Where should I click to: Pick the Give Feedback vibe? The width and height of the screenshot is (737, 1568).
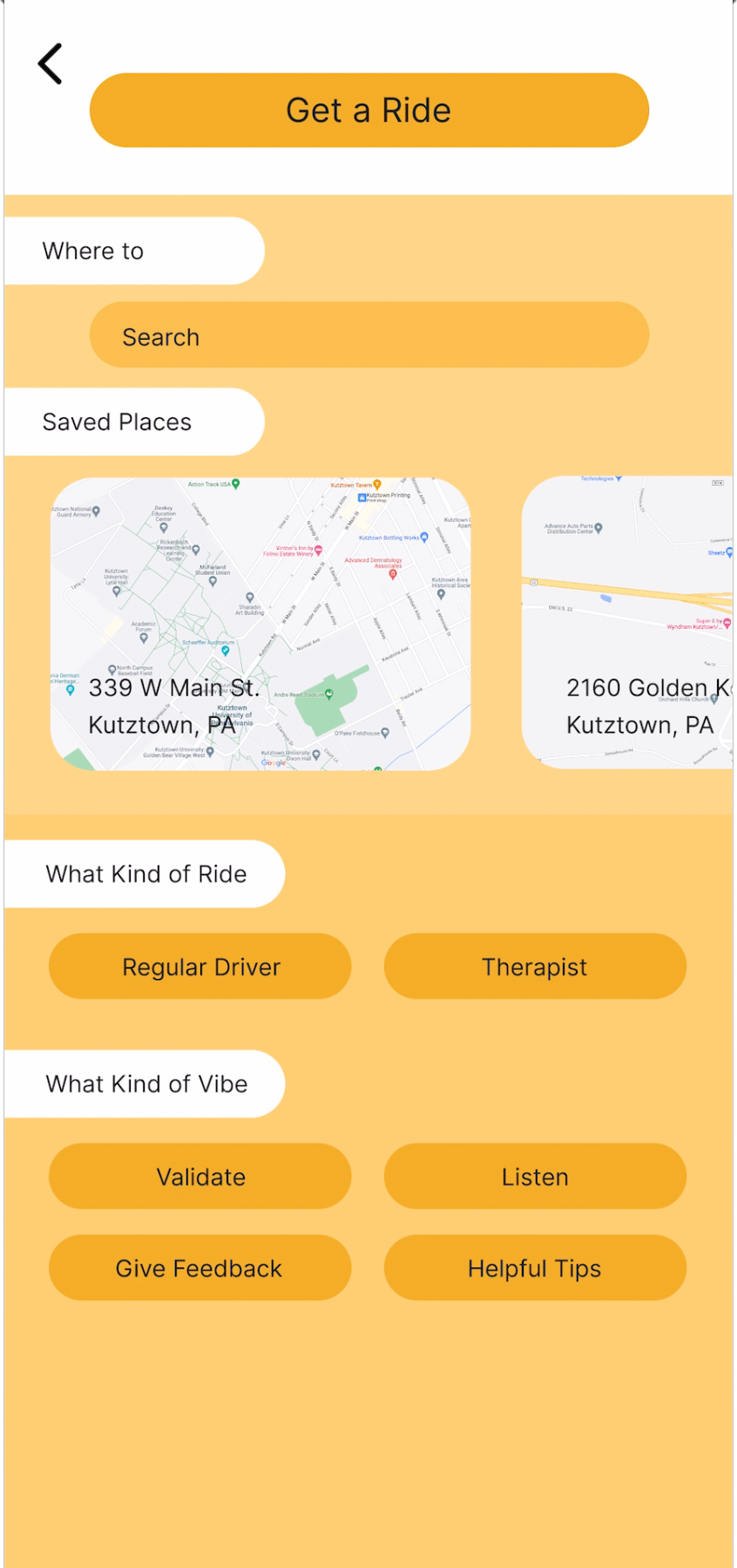(x=200, y=1267)
